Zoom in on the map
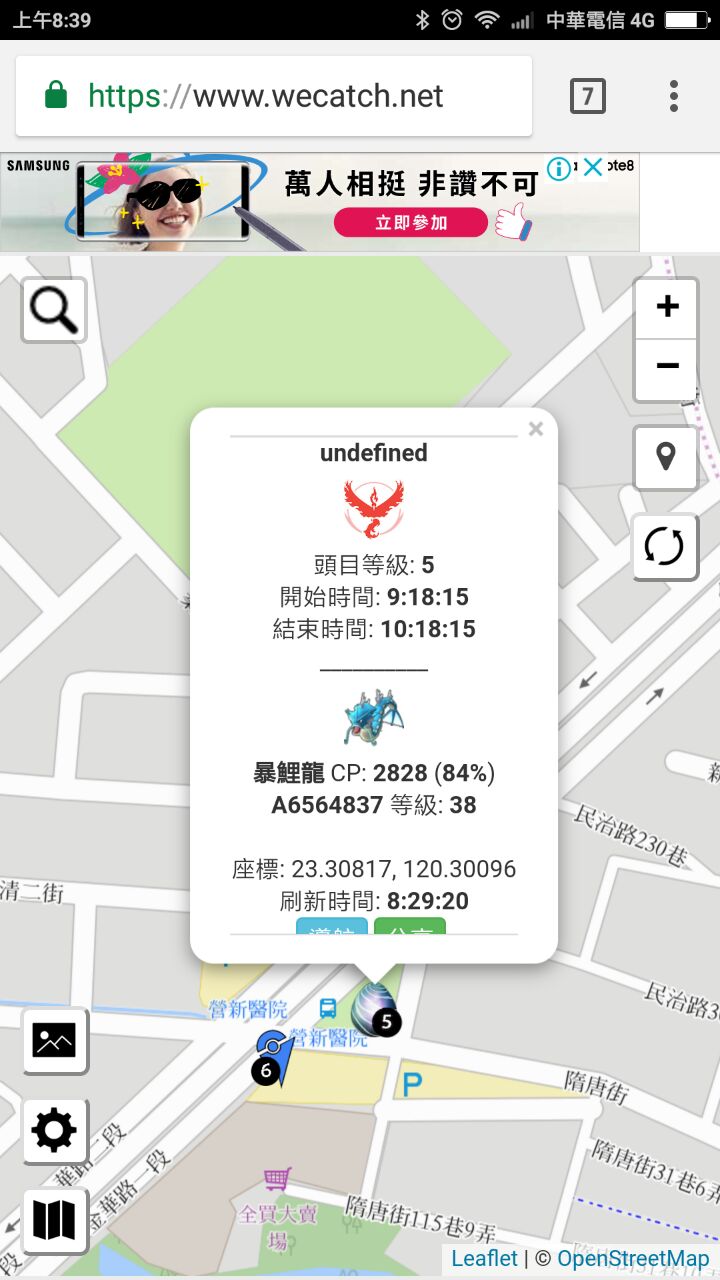This screenshot has width=720, height=1280. [666, 307]
